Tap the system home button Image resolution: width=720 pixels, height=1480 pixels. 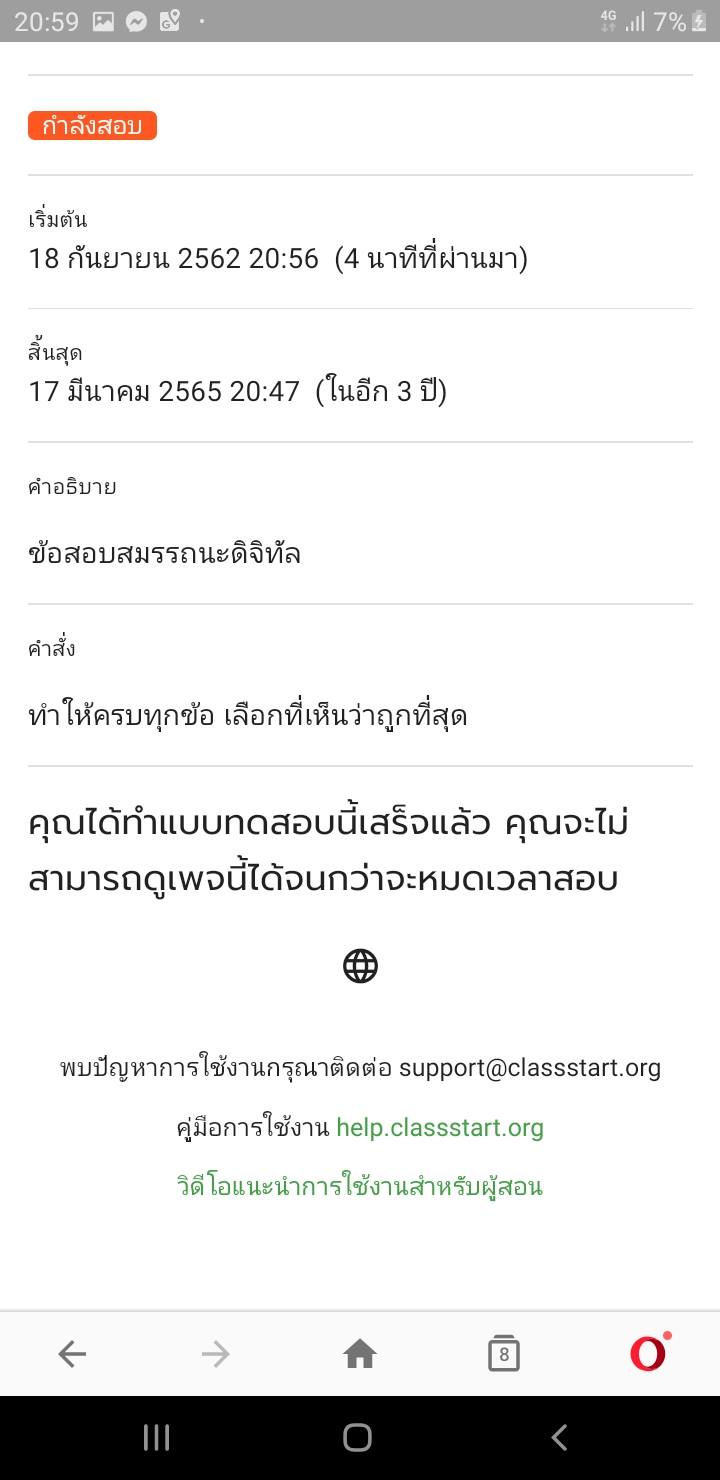[358, 1438]
